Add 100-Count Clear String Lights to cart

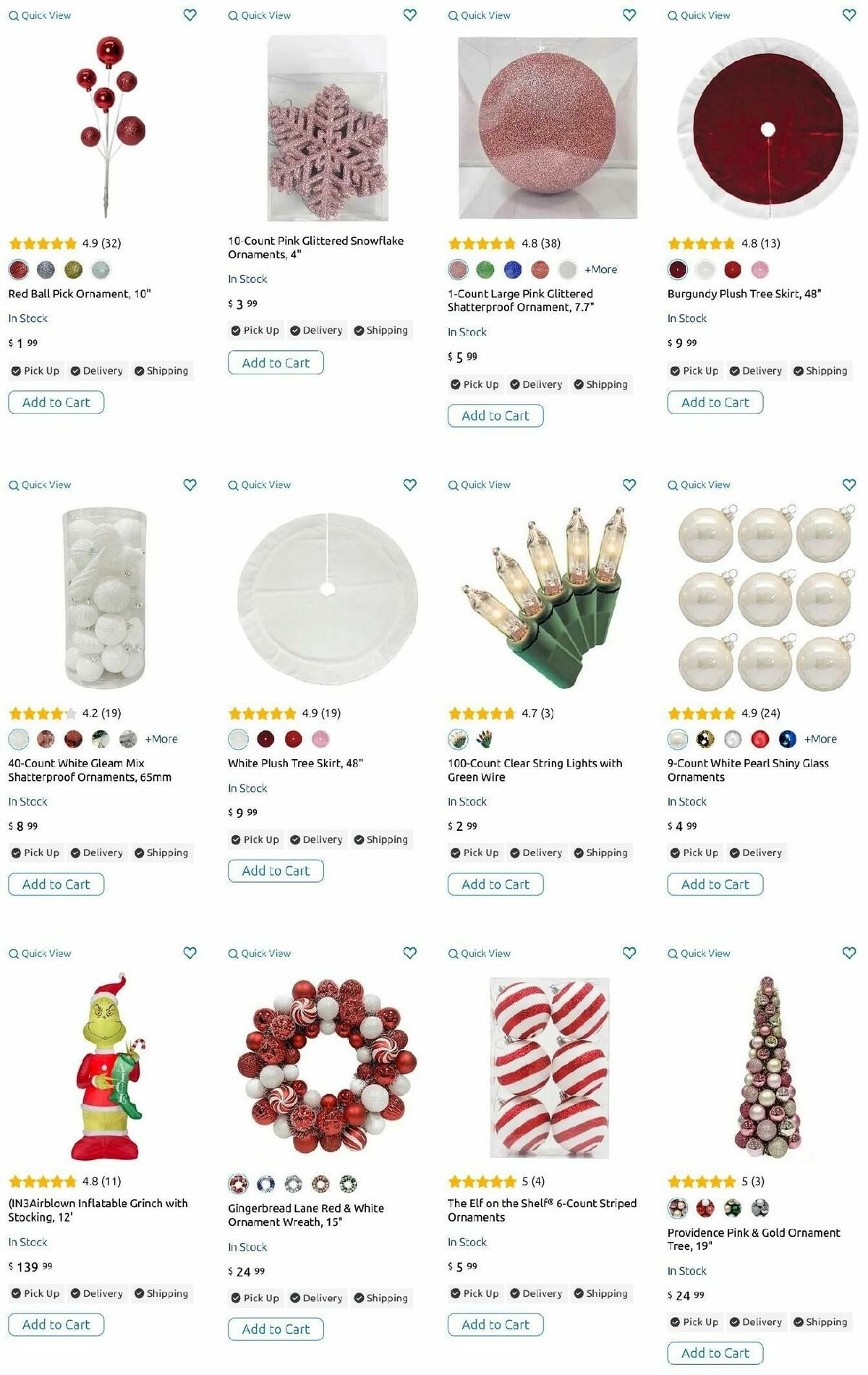(495, 884)
